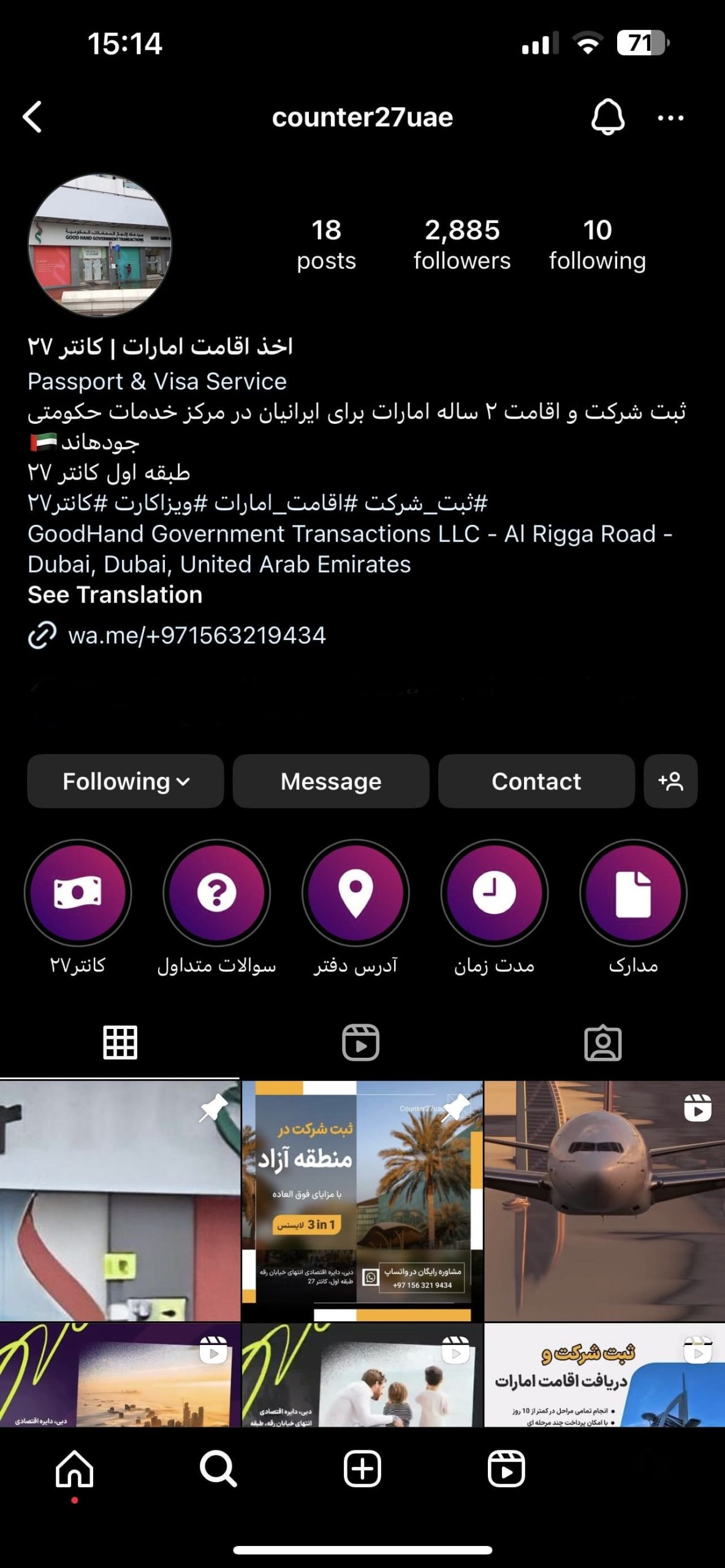This screenshot has height=1568, width=725.
Task: Open the مدارک documents highlight
Action: point(633,892)
